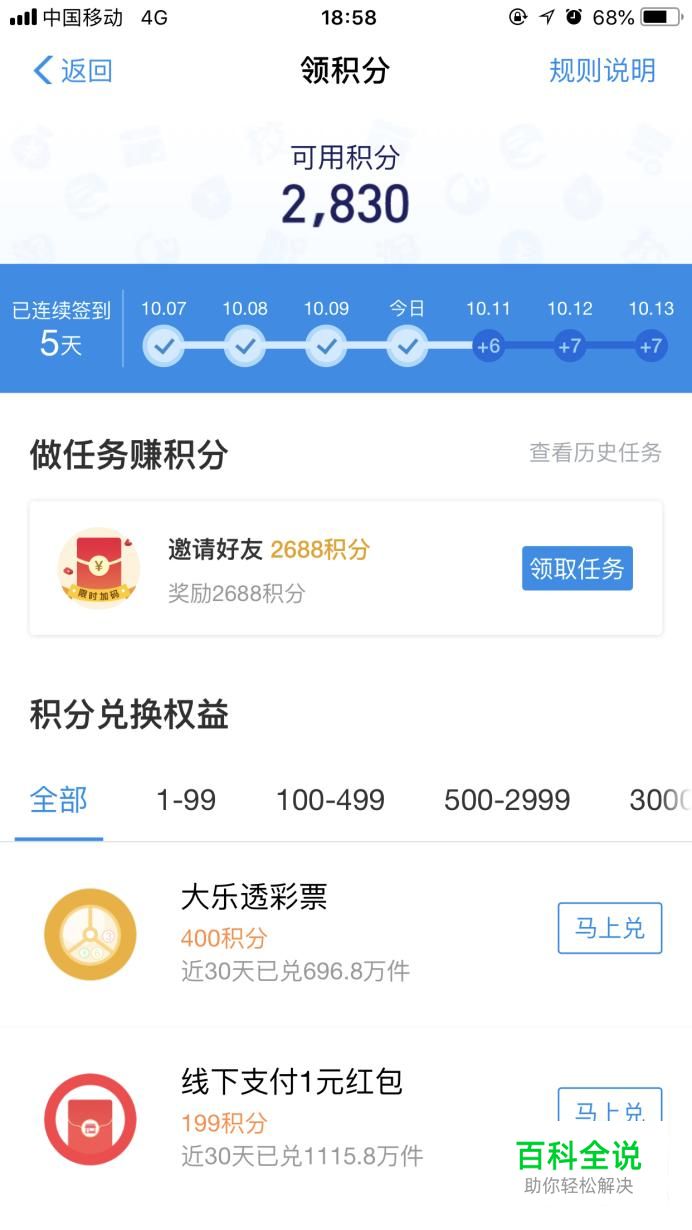
Task: Redeem 大乐透彩票 with 马上兑
Action: pos(609,929)
